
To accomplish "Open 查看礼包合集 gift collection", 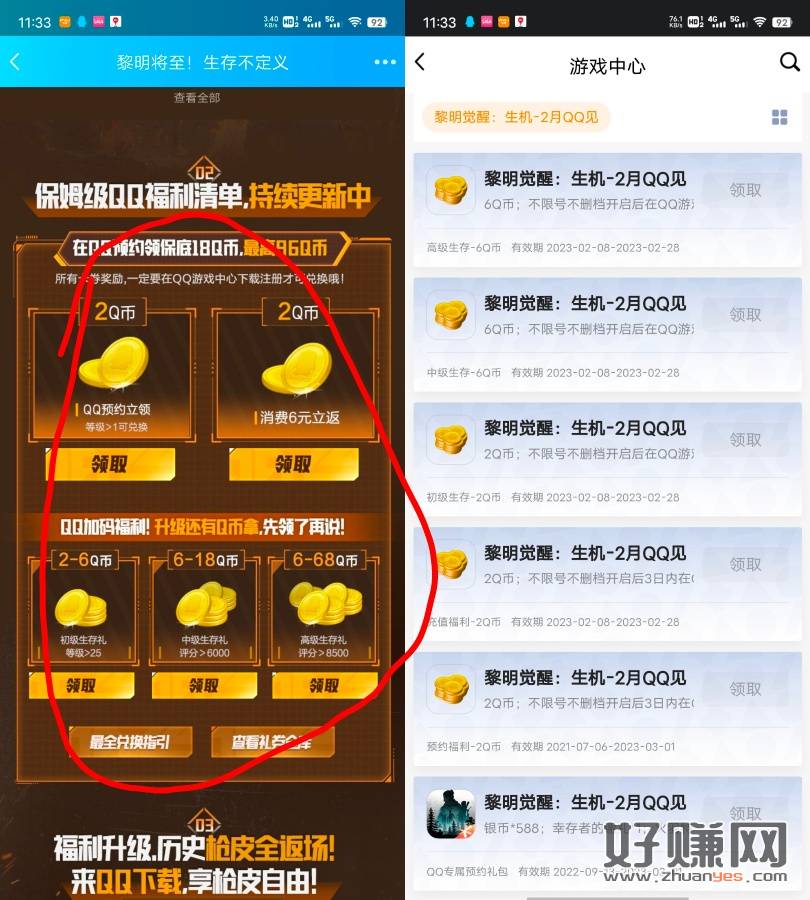I will (x=271, y=742).
